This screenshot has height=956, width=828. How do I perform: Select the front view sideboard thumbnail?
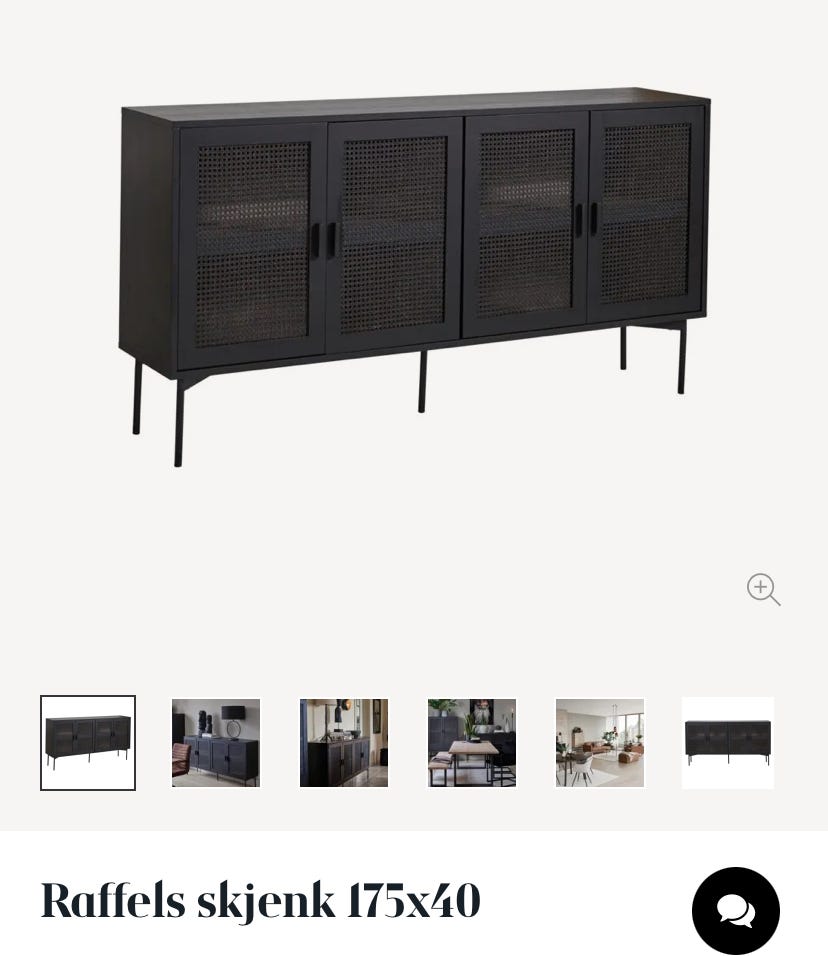[728, 743]
